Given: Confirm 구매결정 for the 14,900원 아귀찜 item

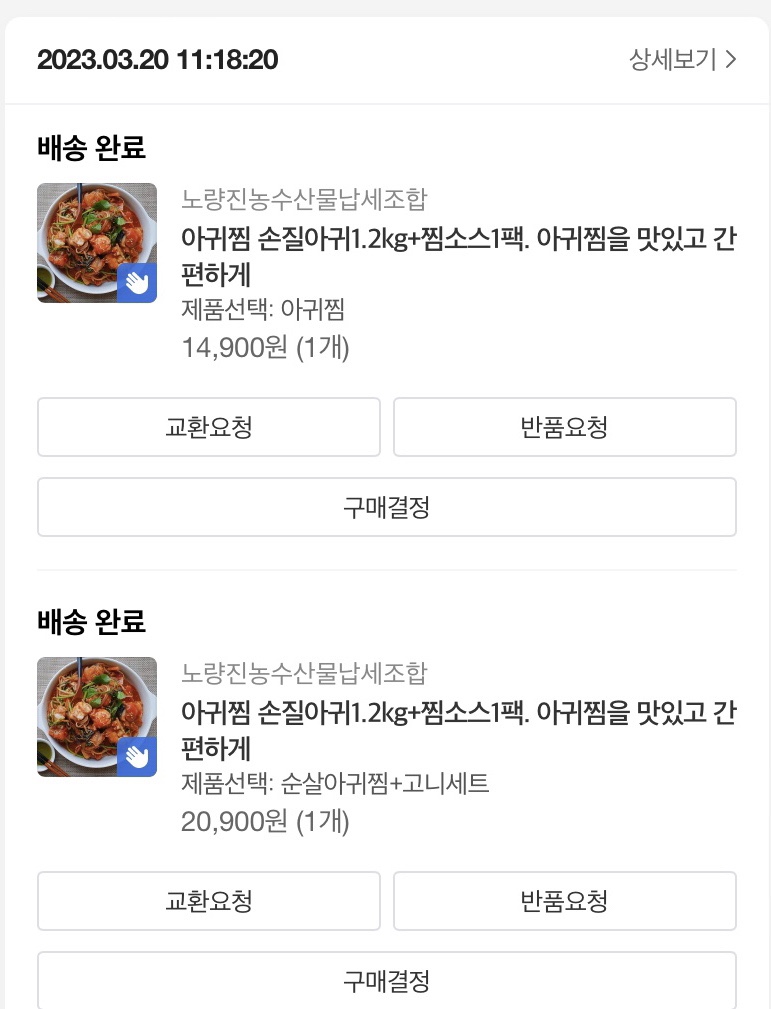Looking at the screenshot, I should point(386,507).
